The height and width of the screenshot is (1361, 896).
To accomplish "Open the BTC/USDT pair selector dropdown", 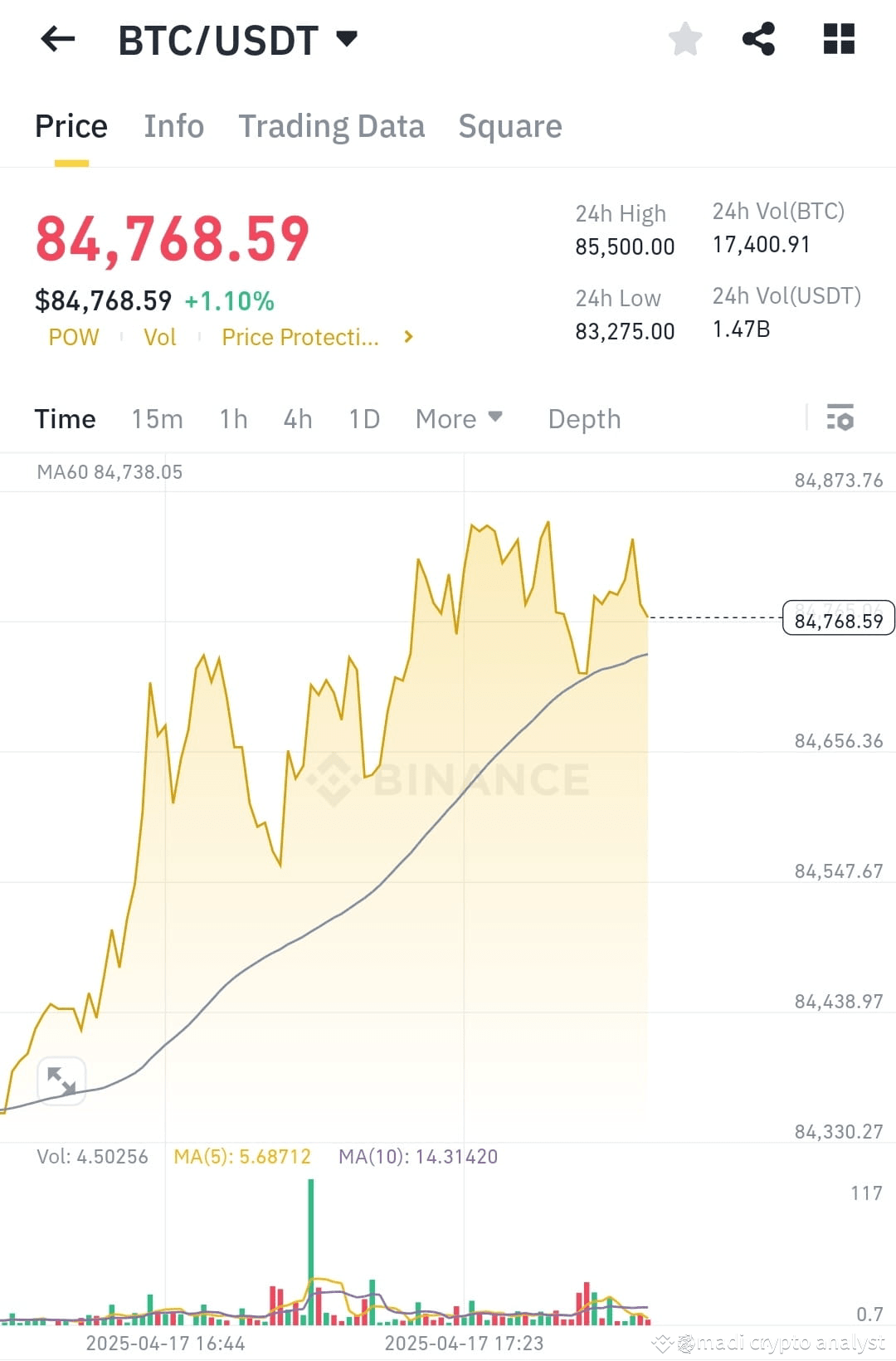I will coord(348,37).
